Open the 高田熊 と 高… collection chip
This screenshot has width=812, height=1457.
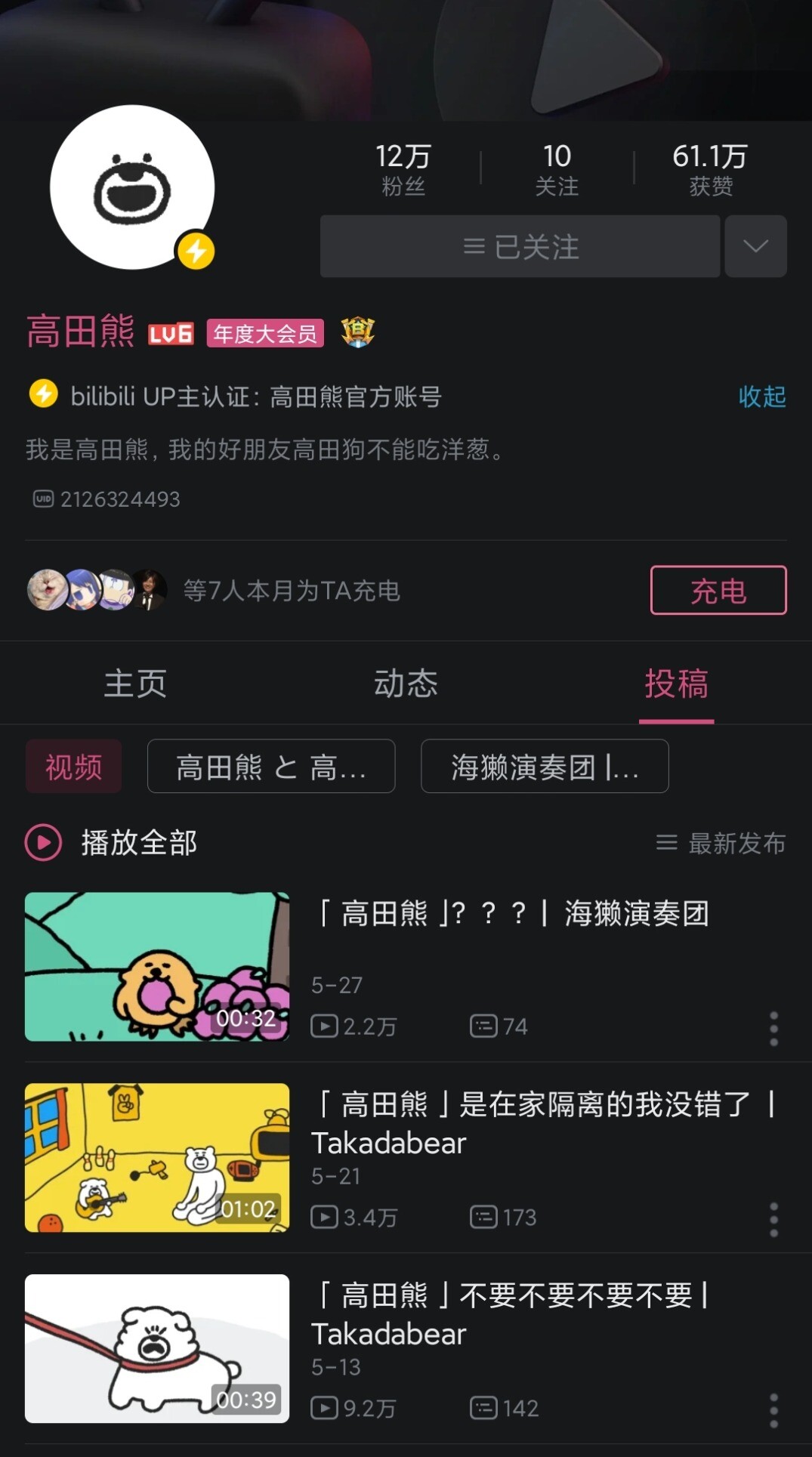coord(271,766)
